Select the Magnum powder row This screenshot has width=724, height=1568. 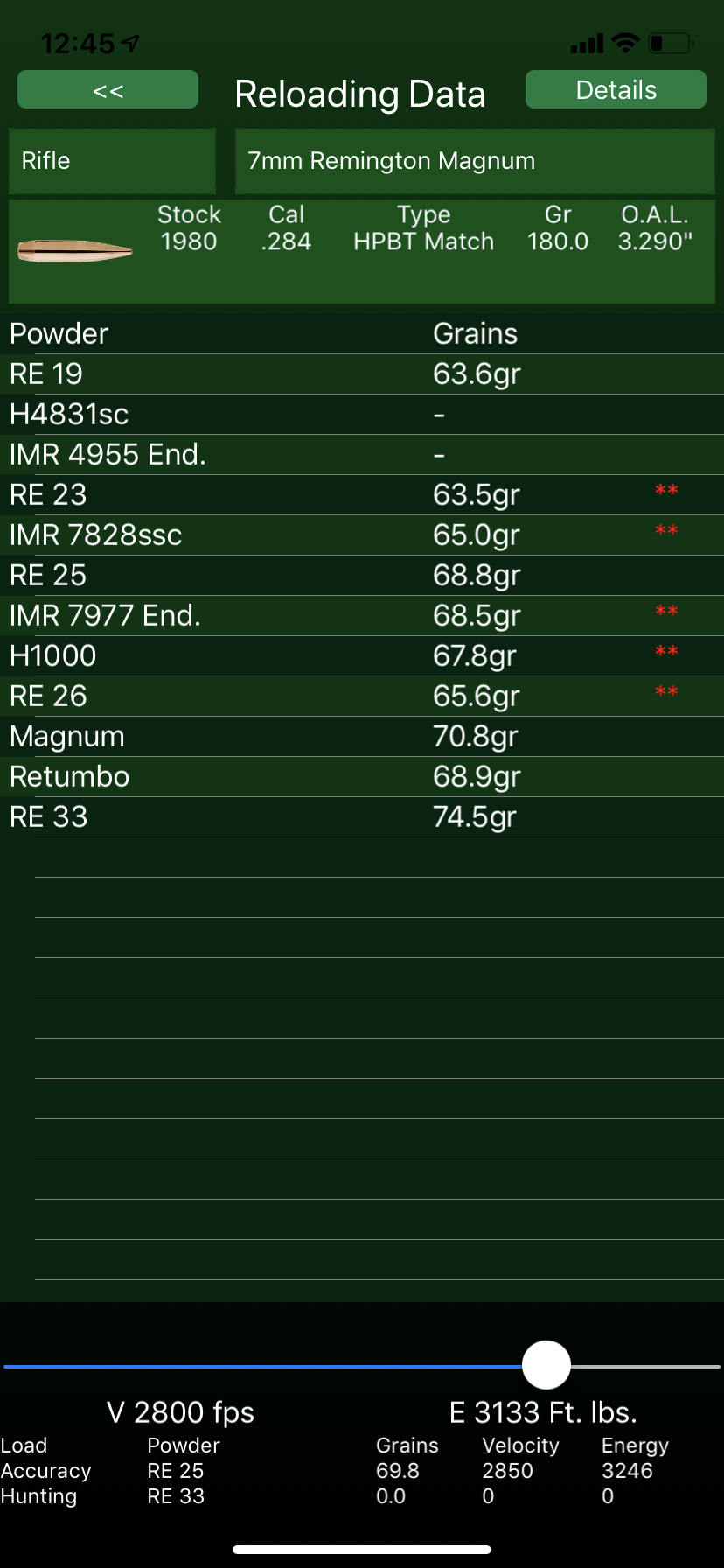click(x=362, y=737)
